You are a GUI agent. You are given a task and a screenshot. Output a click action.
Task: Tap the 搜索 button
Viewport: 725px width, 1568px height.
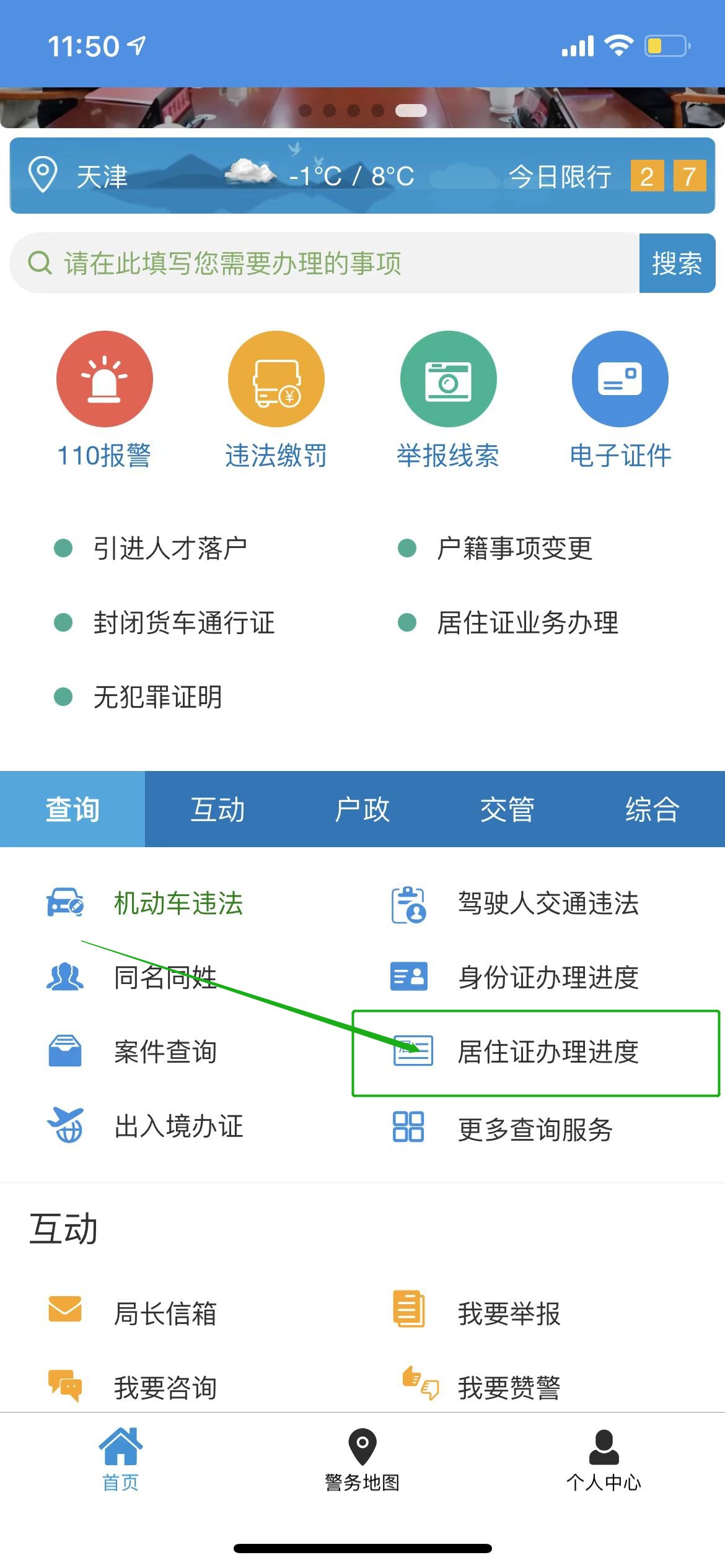pos(677,263)
